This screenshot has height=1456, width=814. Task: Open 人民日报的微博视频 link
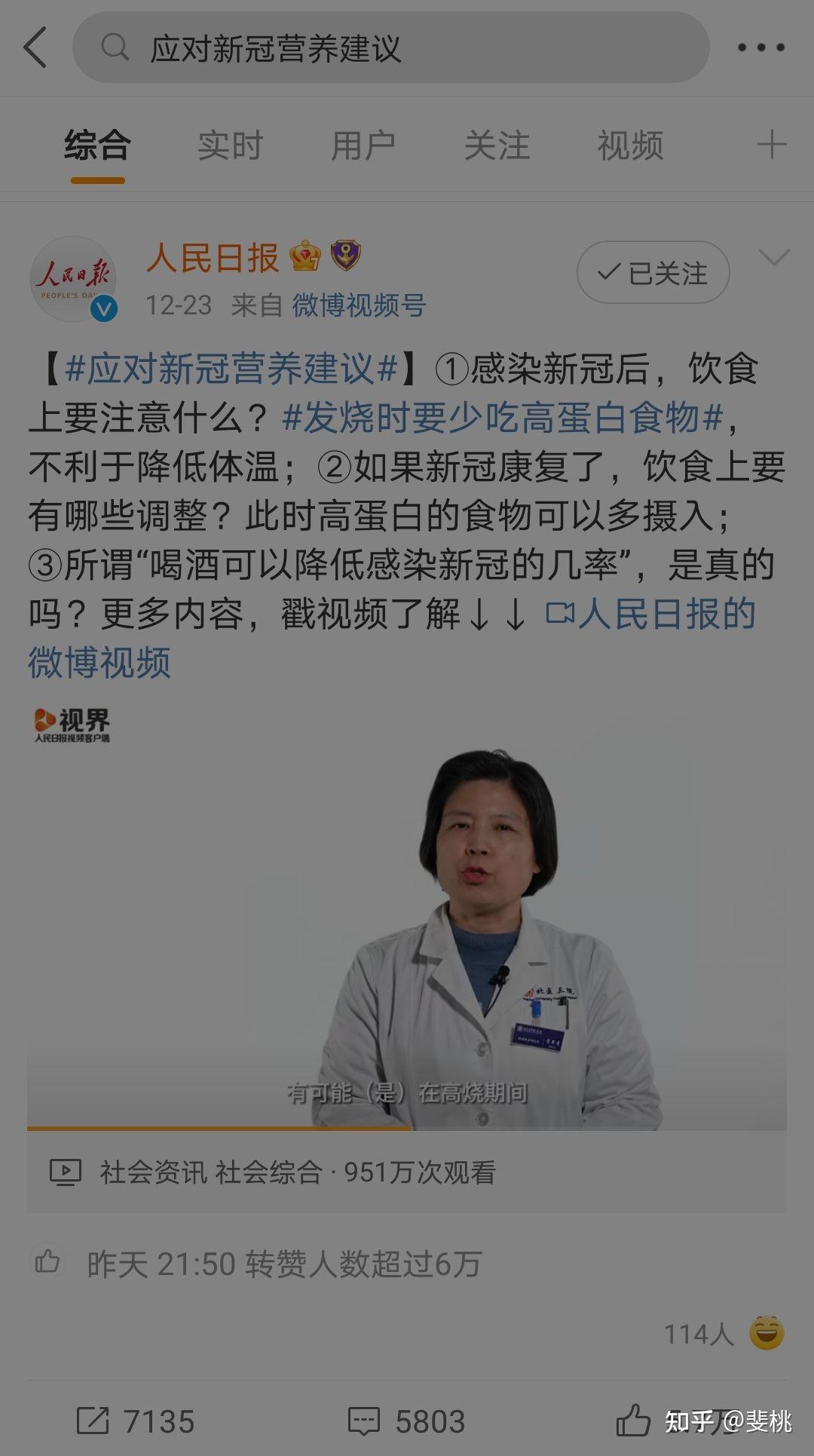tap(392, 638)
